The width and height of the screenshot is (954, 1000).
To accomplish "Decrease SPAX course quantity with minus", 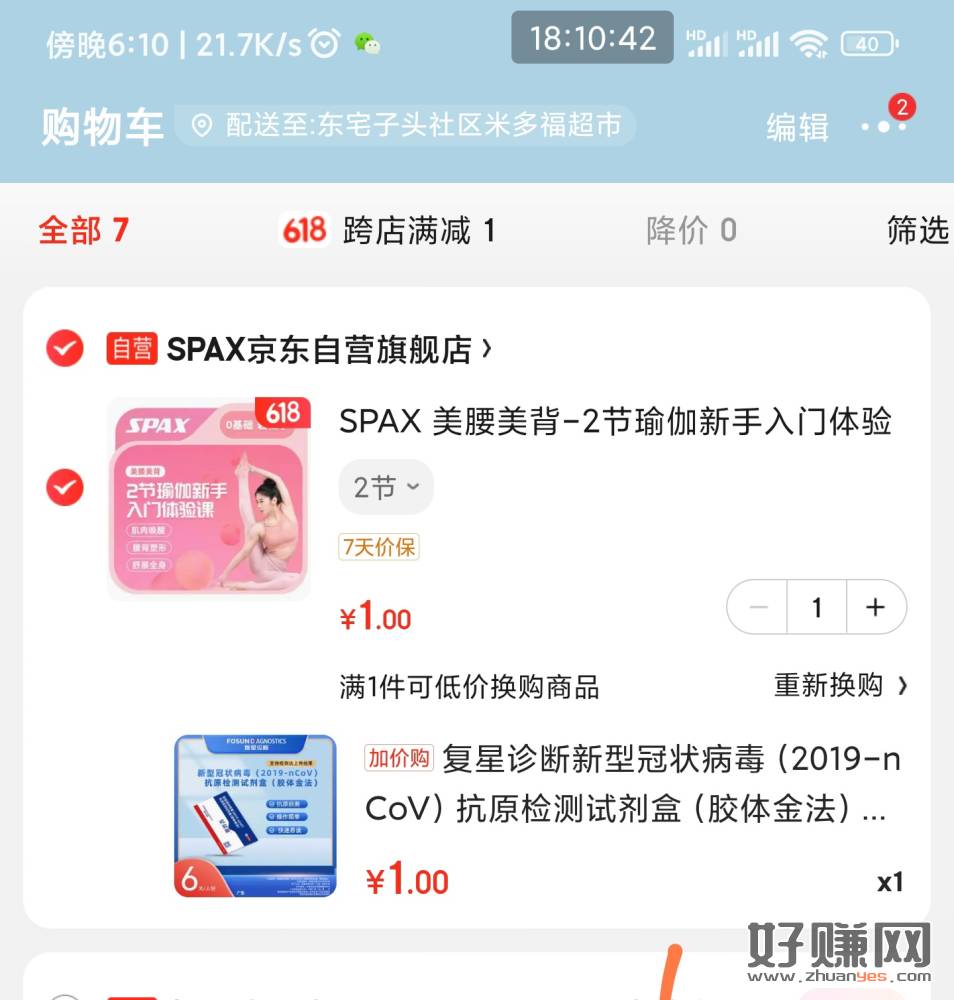I will 758,607.
